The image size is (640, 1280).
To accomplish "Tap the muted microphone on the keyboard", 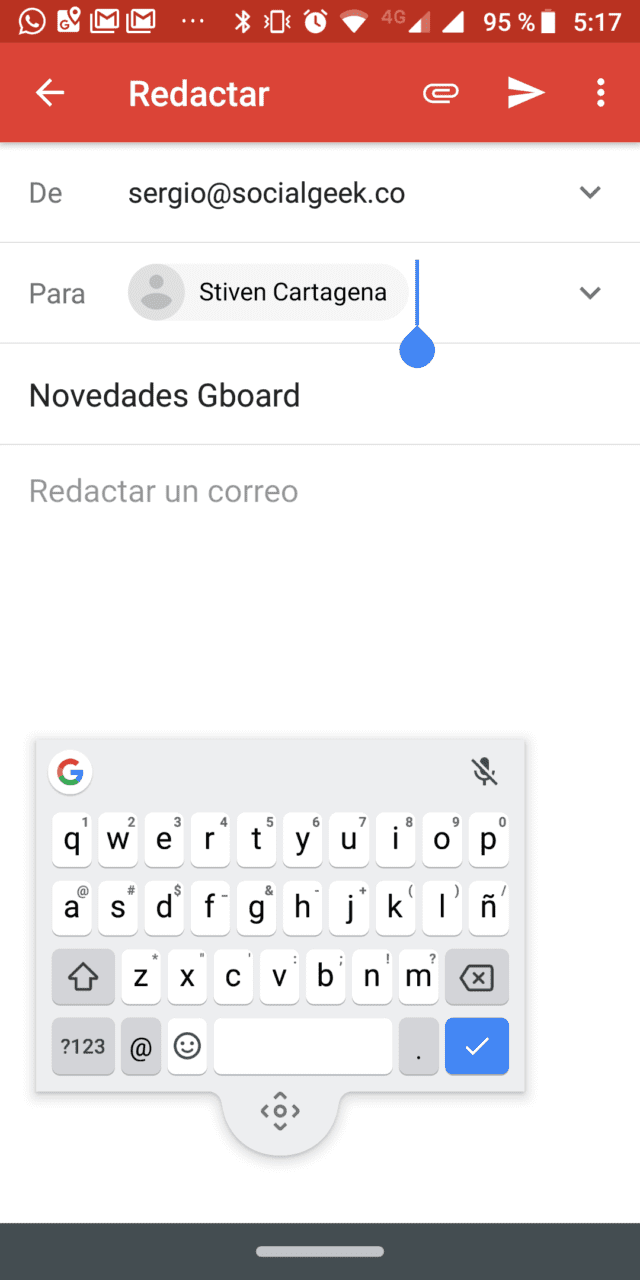I will 484,771.
